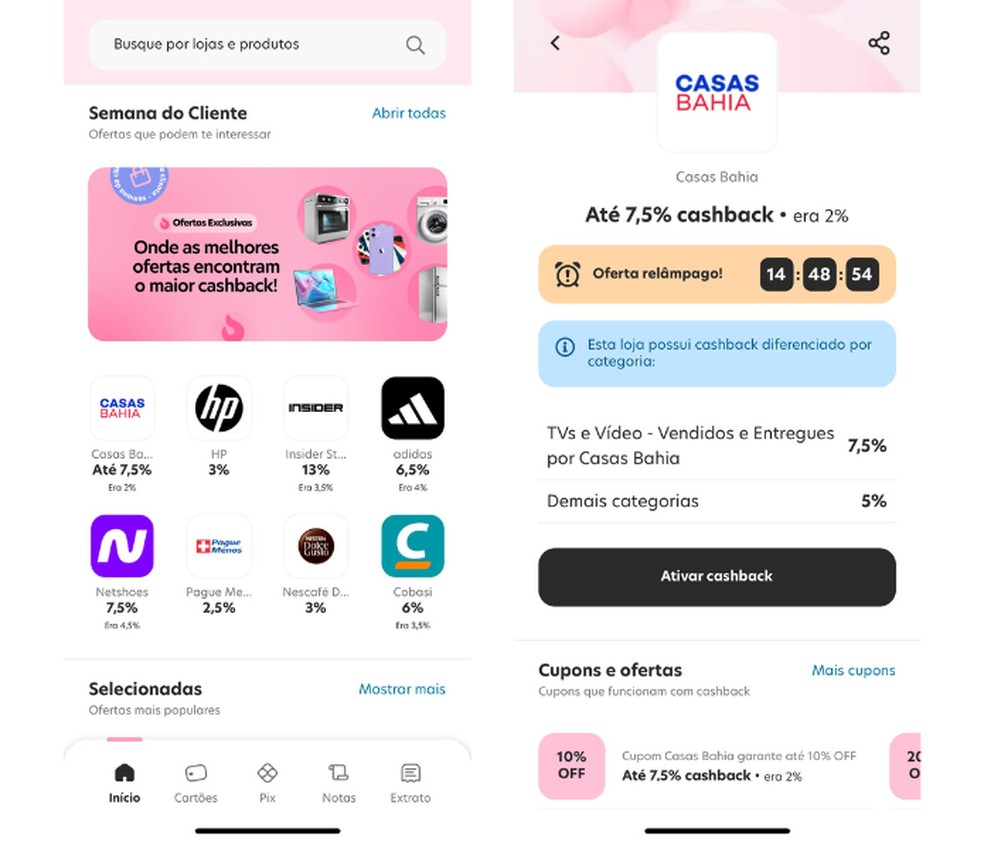Open all Semana do Cliente offers

(408, 113)
